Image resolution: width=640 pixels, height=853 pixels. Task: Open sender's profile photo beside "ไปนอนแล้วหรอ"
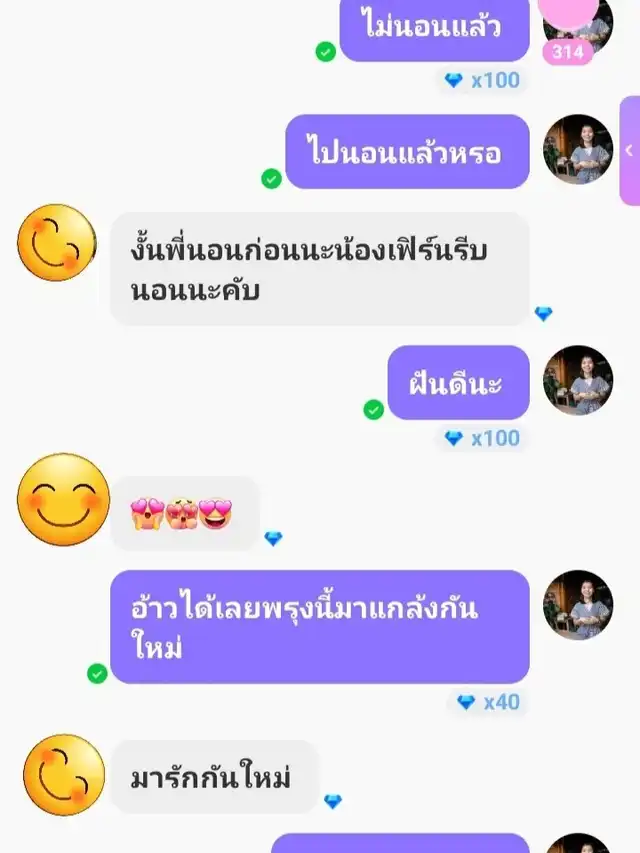click(577, 150)
